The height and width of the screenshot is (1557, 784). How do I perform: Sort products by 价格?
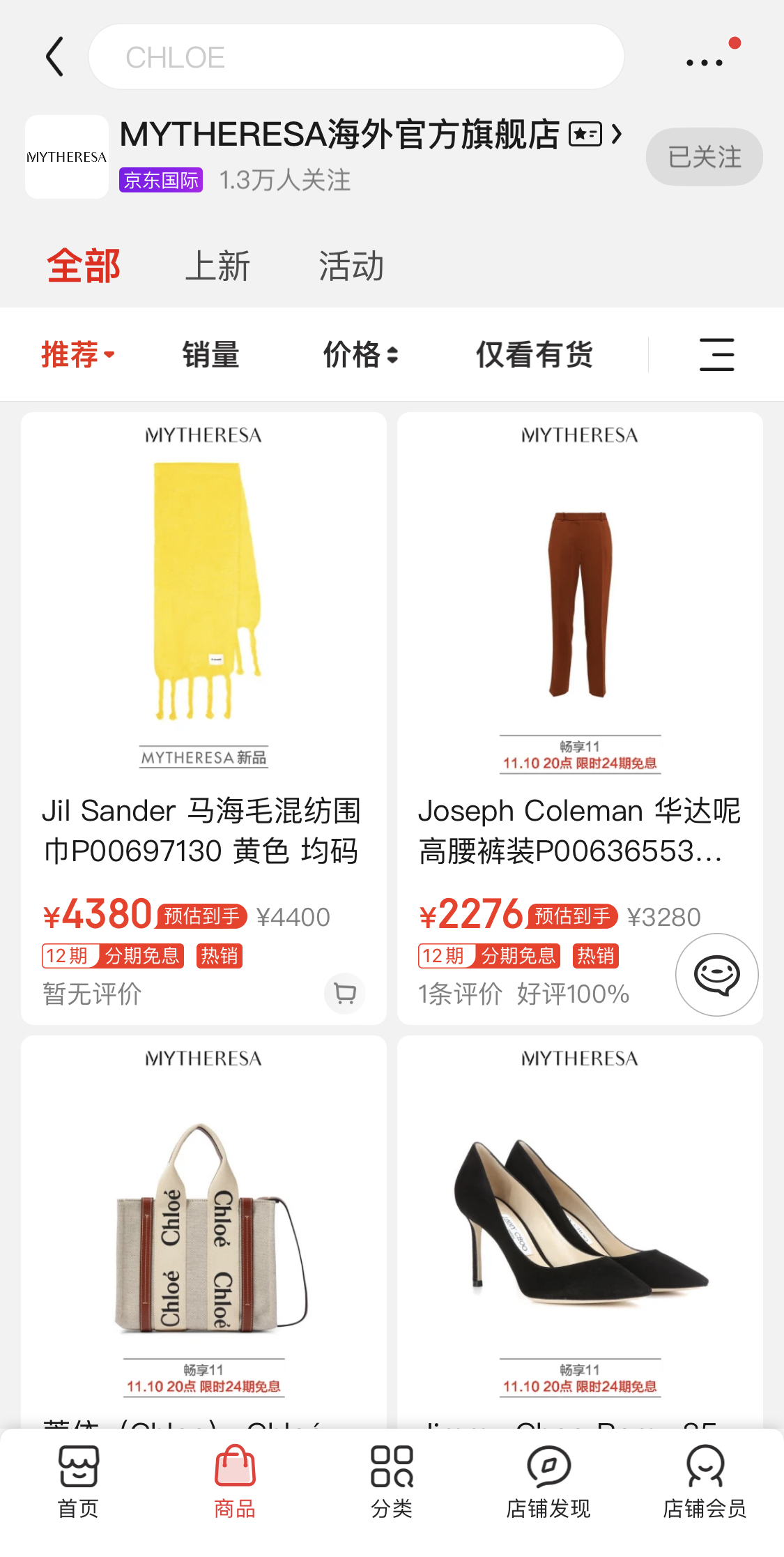[360, 355]
